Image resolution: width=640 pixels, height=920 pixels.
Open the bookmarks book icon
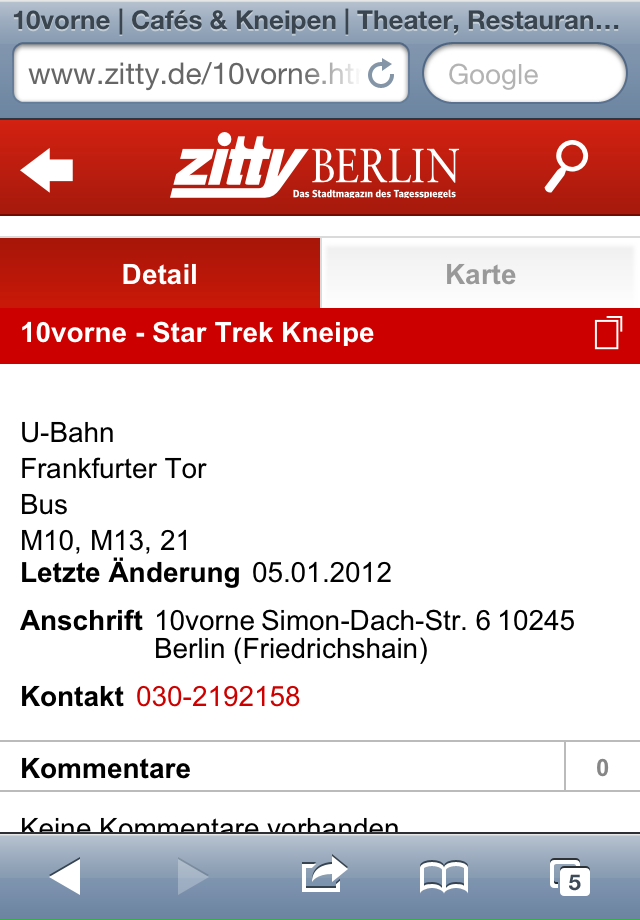pyautogui.click(x=444, y=877)
